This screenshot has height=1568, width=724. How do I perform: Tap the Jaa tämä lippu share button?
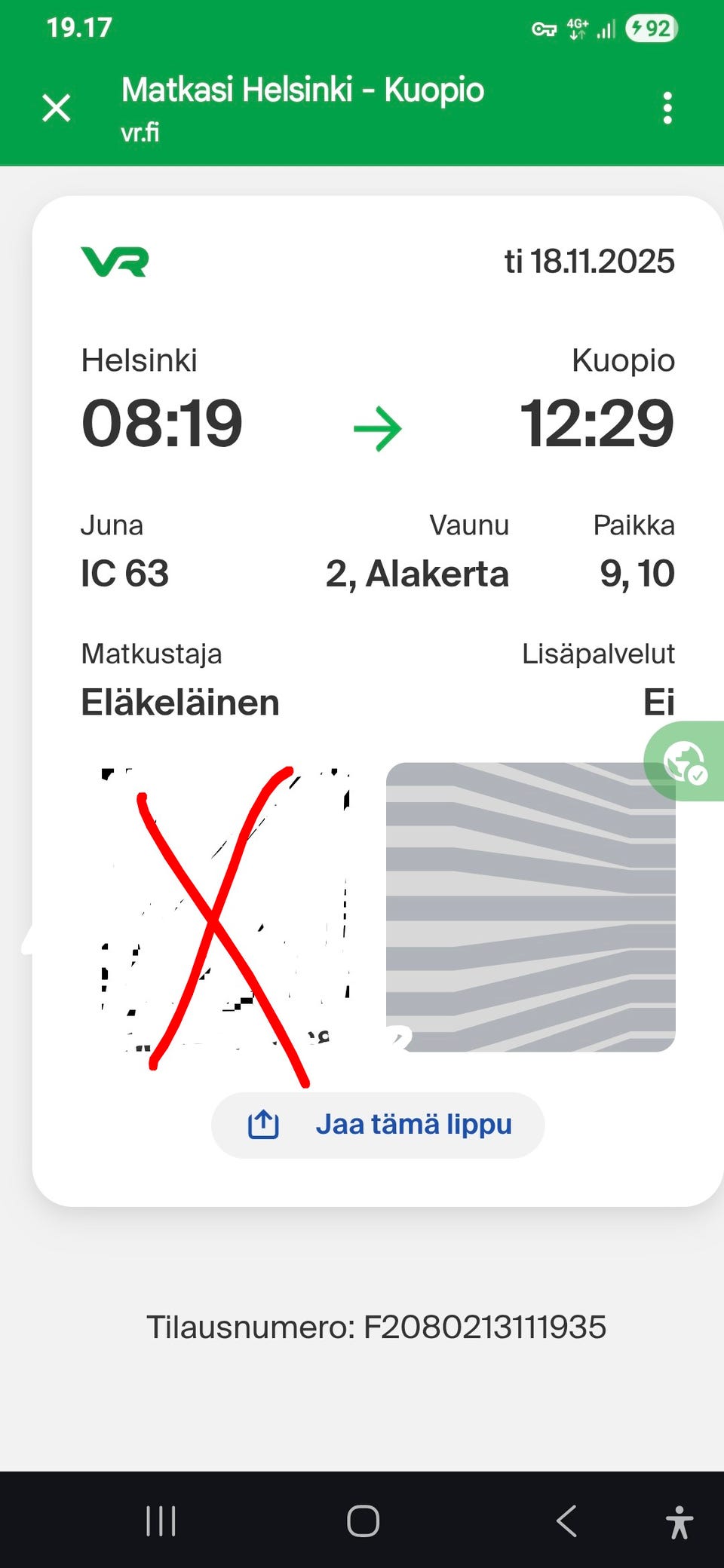tap(376, 1123)
